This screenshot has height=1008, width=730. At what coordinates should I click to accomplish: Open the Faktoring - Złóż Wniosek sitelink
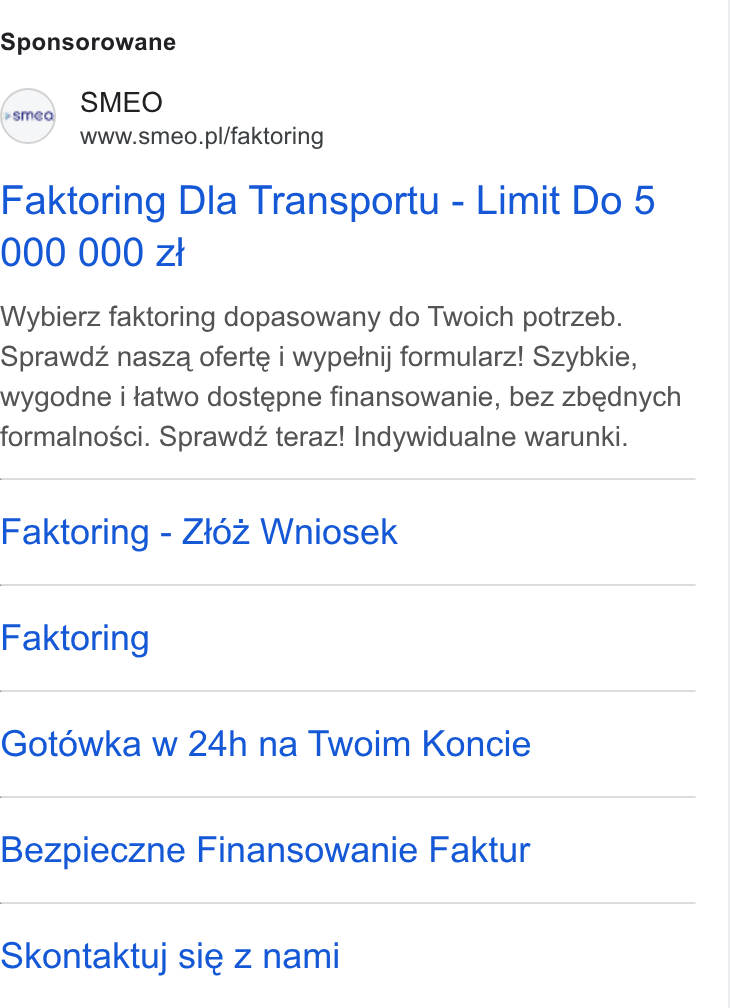tap(199, 532)
